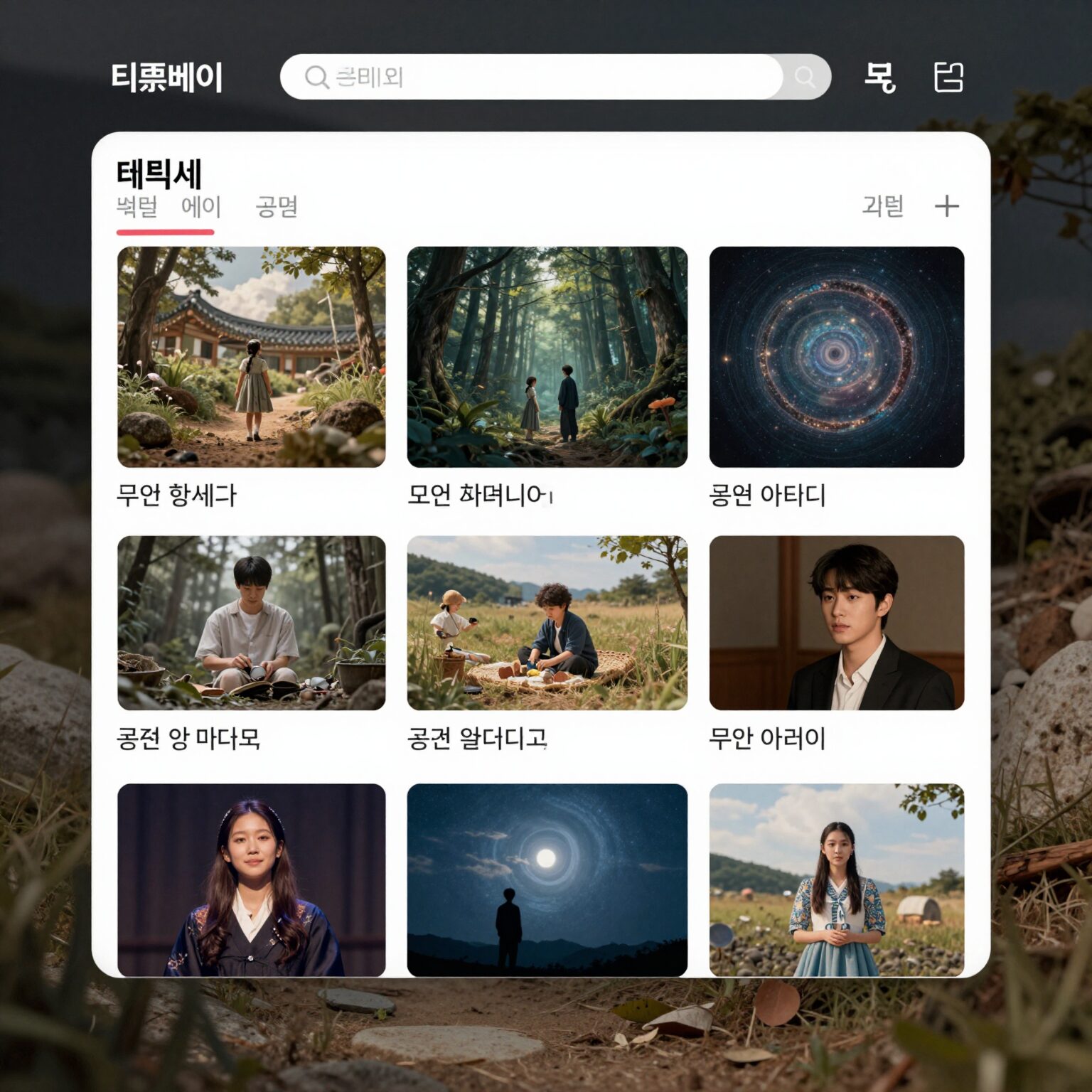Tap the 목 icon beside the search bar

click(879, 77)
